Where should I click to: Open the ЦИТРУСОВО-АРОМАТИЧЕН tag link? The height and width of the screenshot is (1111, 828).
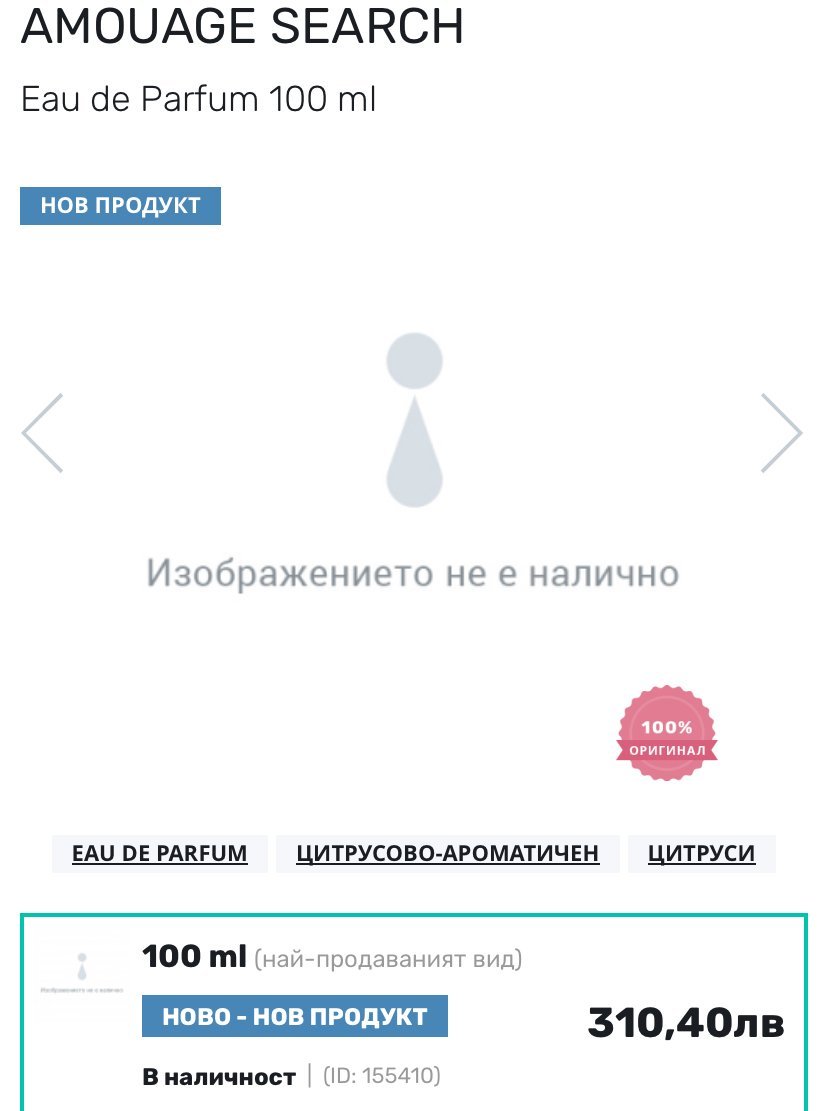[448, 854]
